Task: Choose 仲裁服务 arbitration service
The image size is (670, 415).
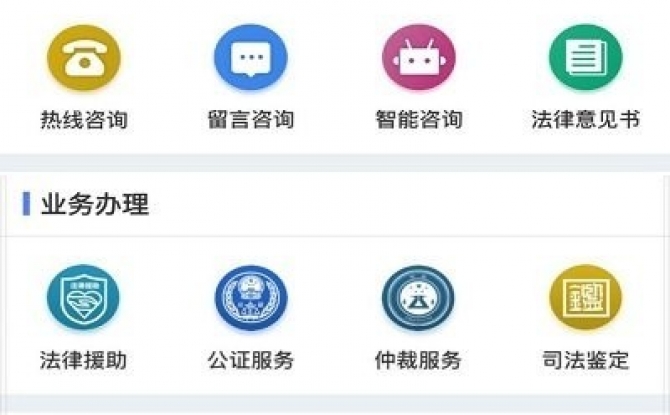Action: [418, 299]
